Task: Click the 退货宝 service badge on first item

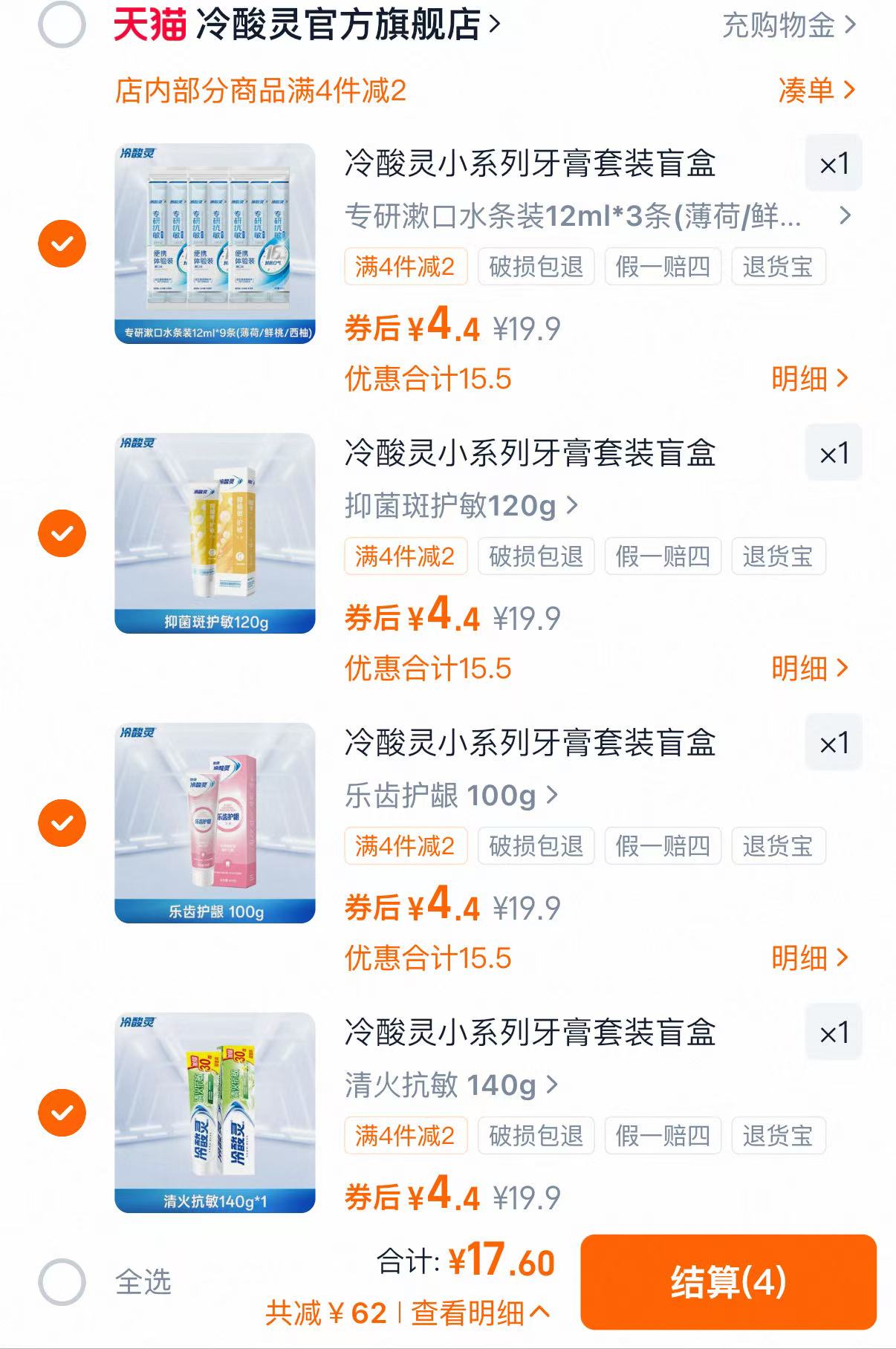Action: [x=779, y=267]
